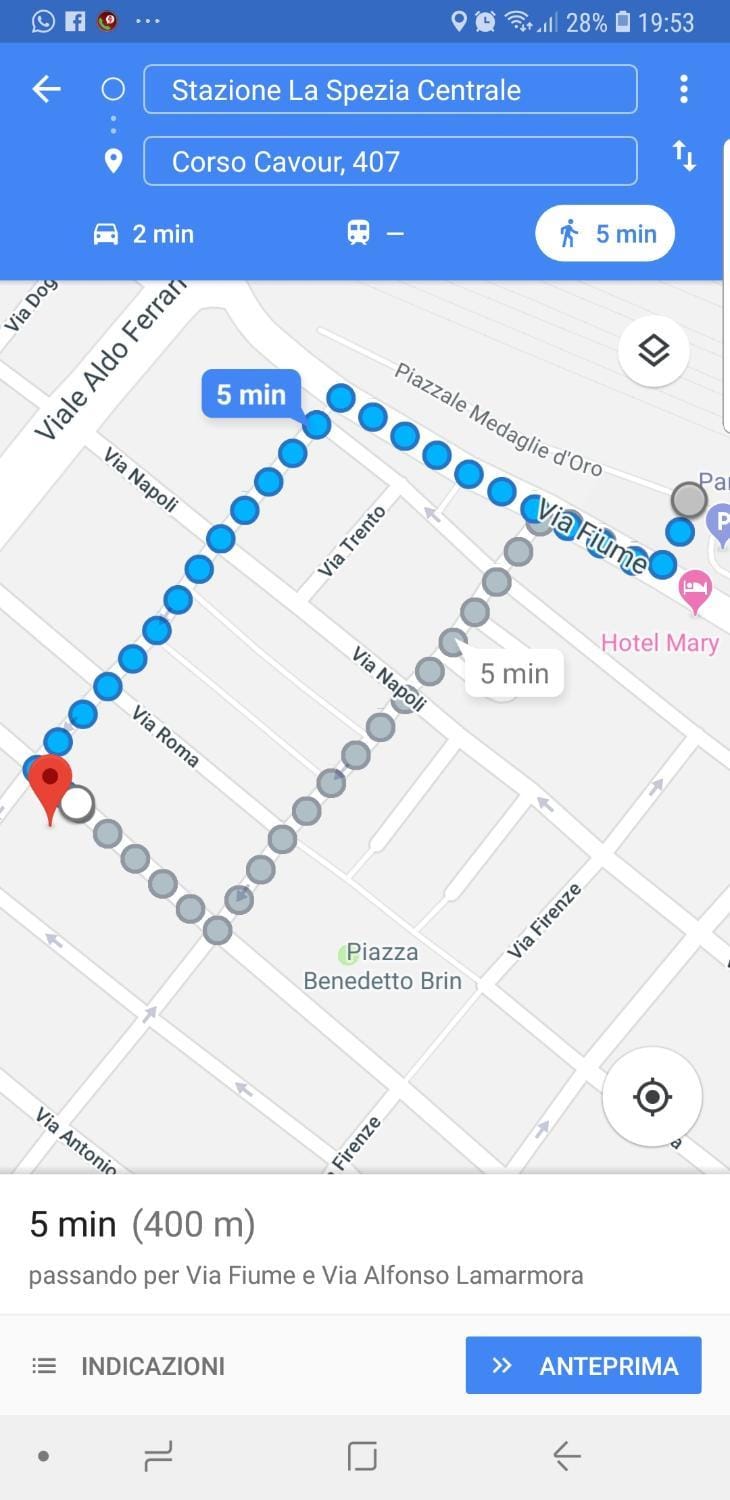Show step-by-step INDICAZIONI
Viewport: 730px width, 1500px height.
[x=128, y=1366]
